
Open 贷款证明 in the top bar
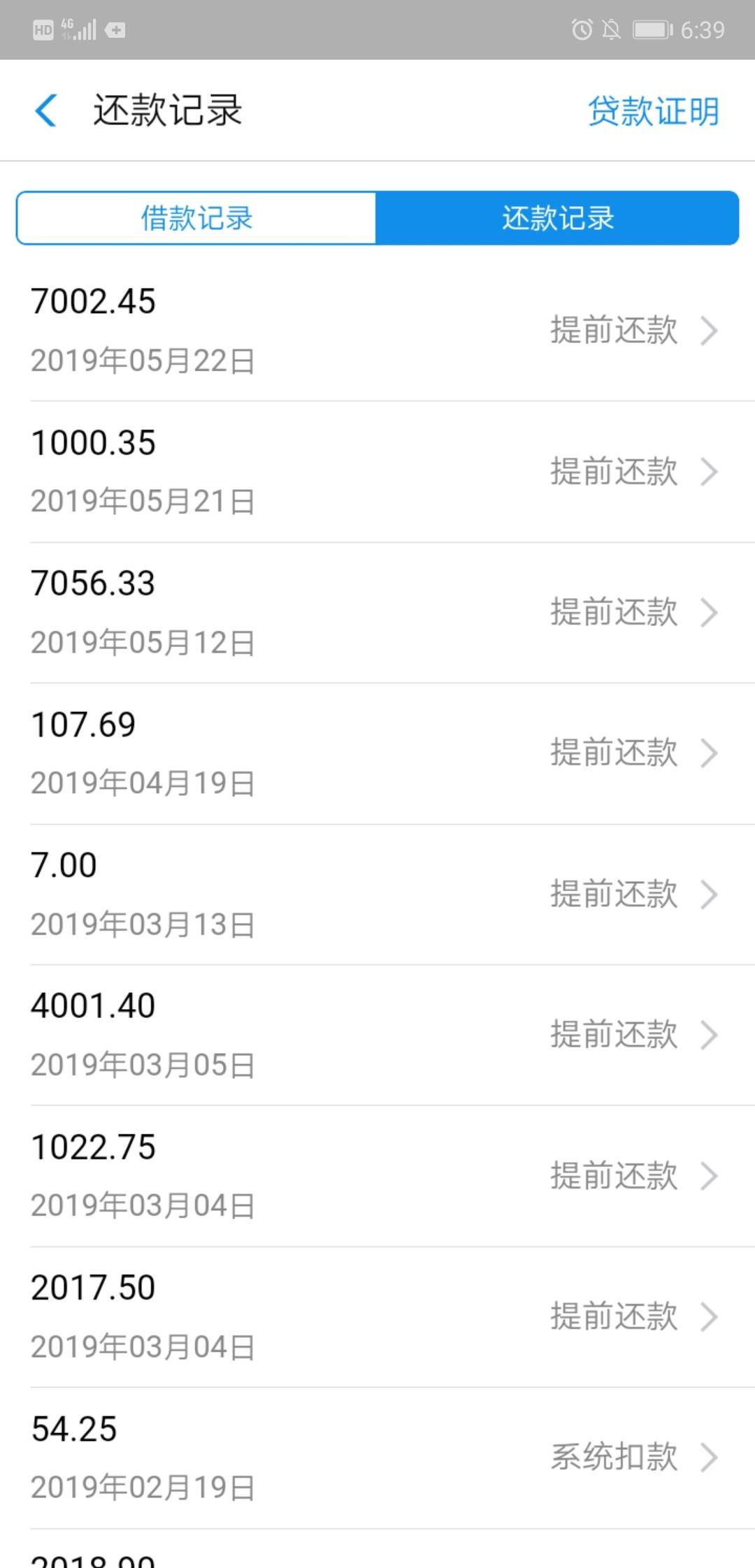(653, 111)
